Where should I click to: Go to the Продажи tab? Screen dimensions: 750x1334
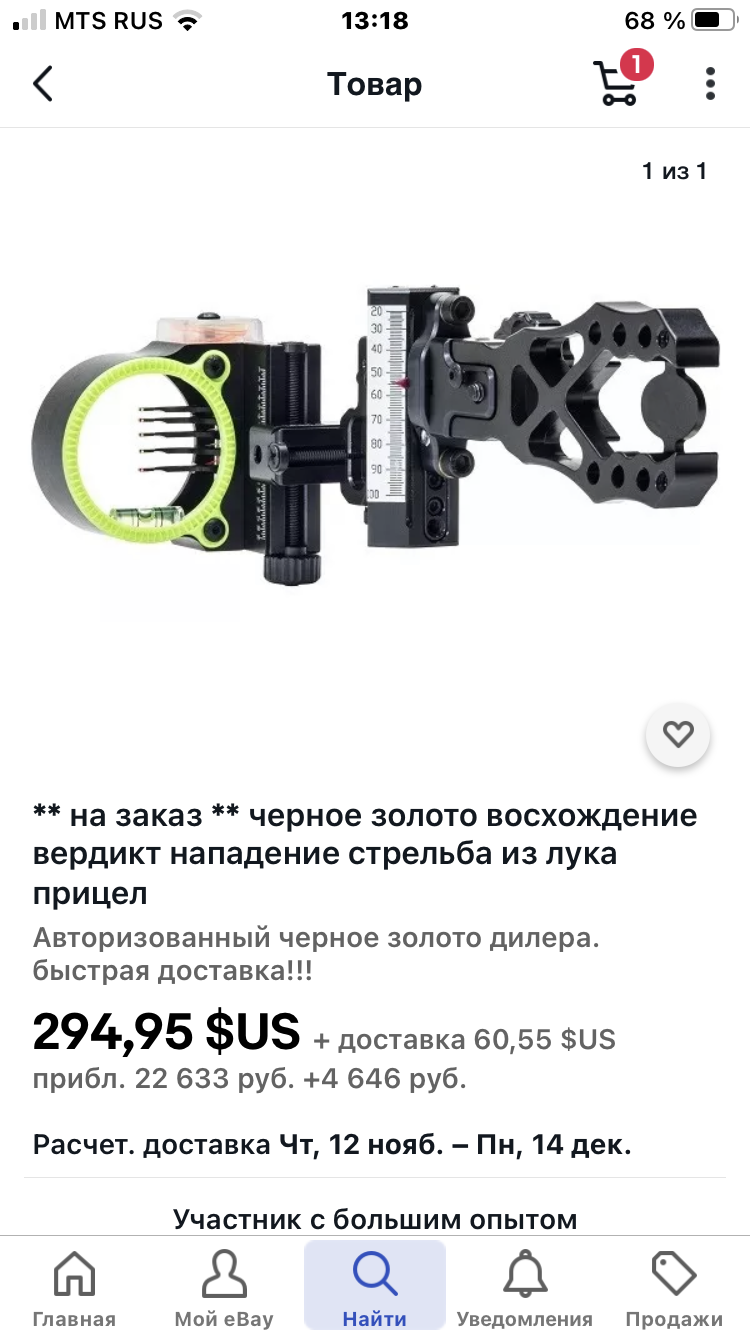[674, 1289]
